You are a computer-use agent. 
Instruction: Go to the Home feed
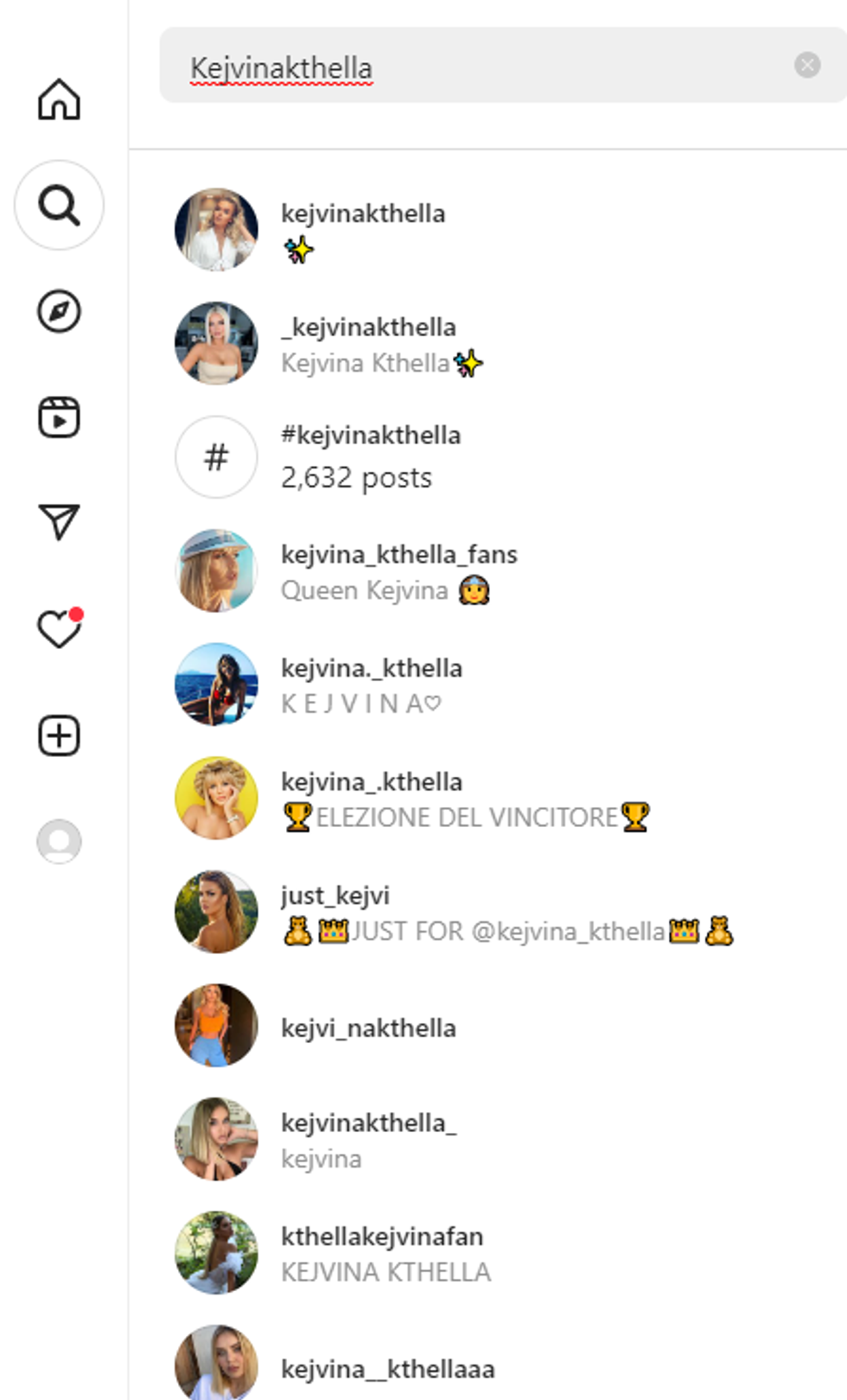(x=59, y=99)
